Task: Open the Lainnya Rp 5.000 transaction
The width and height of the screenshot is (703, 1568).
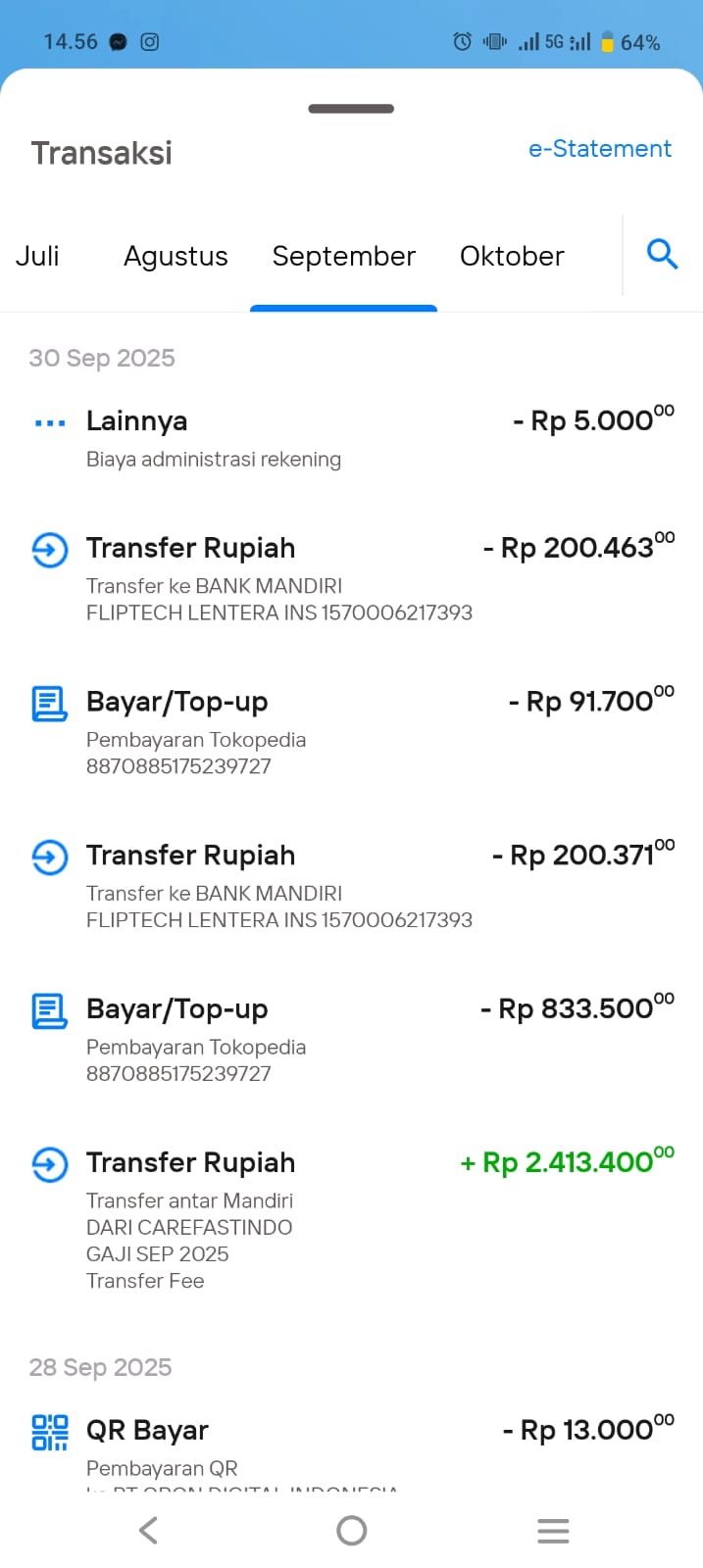Action: (351, 438)
